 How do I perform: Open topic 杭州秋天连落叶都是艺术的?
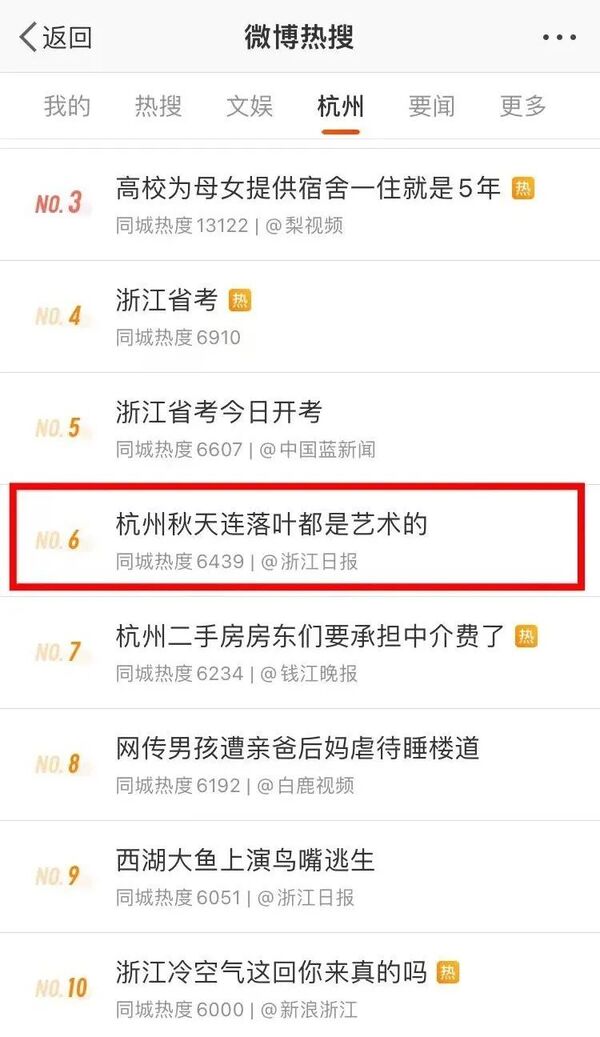271,524
